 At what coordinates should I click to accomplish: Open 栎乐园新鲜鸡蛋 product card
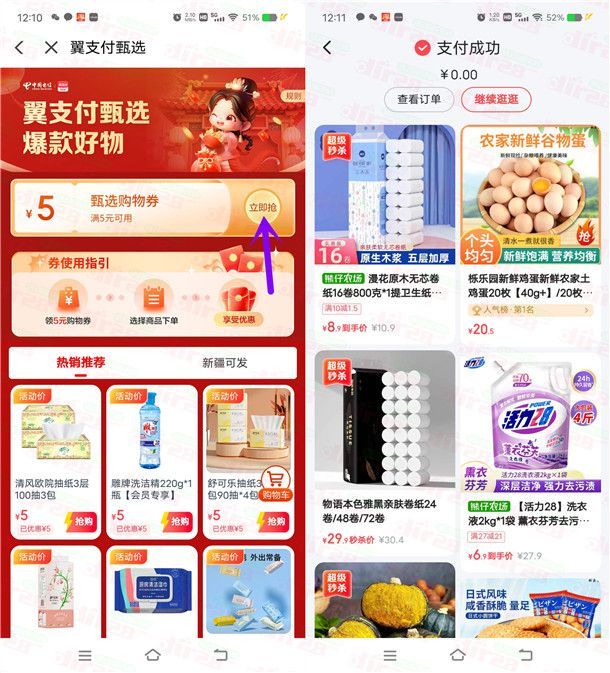(x=531, y=230)
